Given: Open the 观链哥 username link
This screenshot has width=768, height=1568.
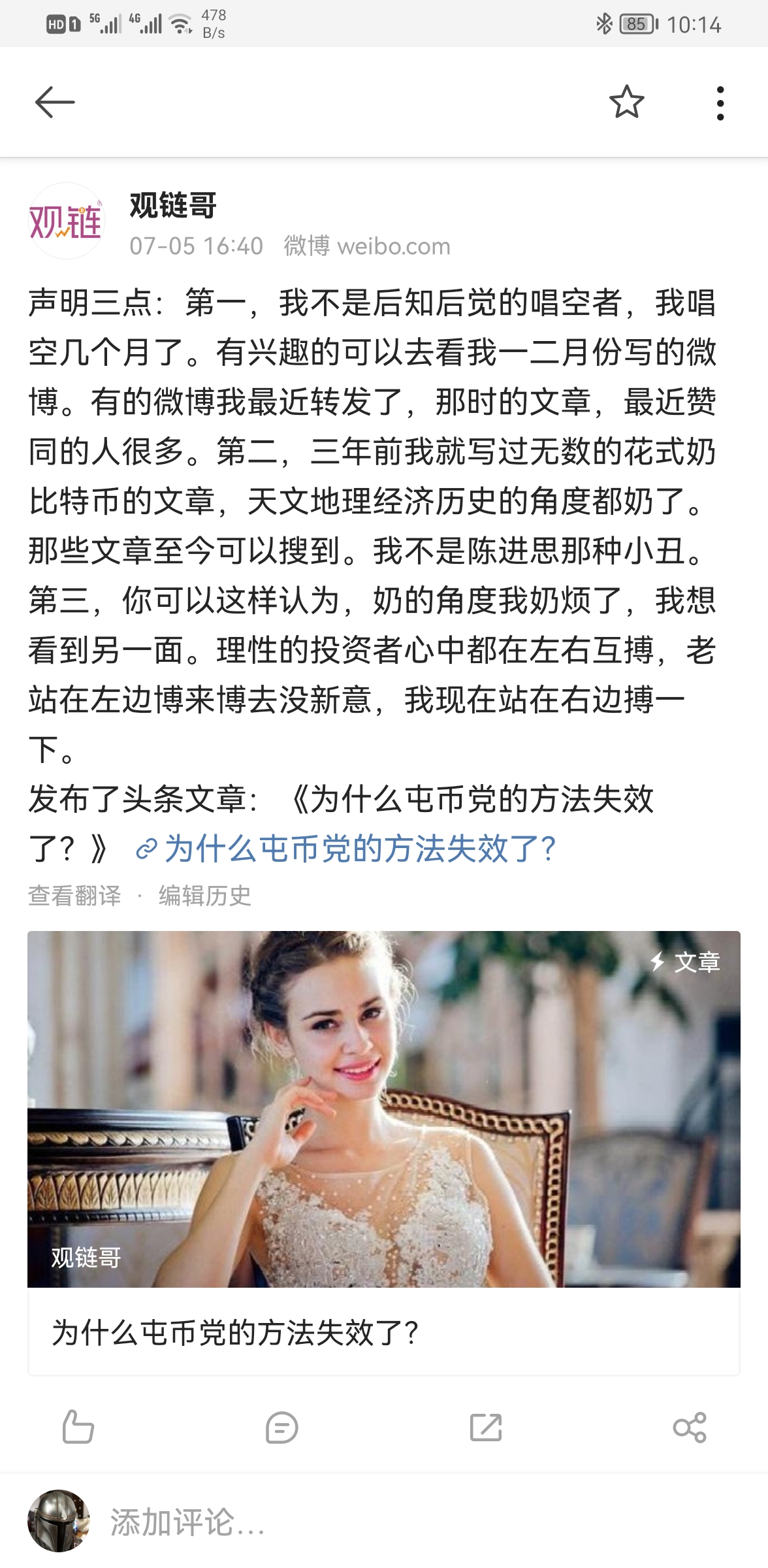Looking at the screenshot, I should pos(173,205).
